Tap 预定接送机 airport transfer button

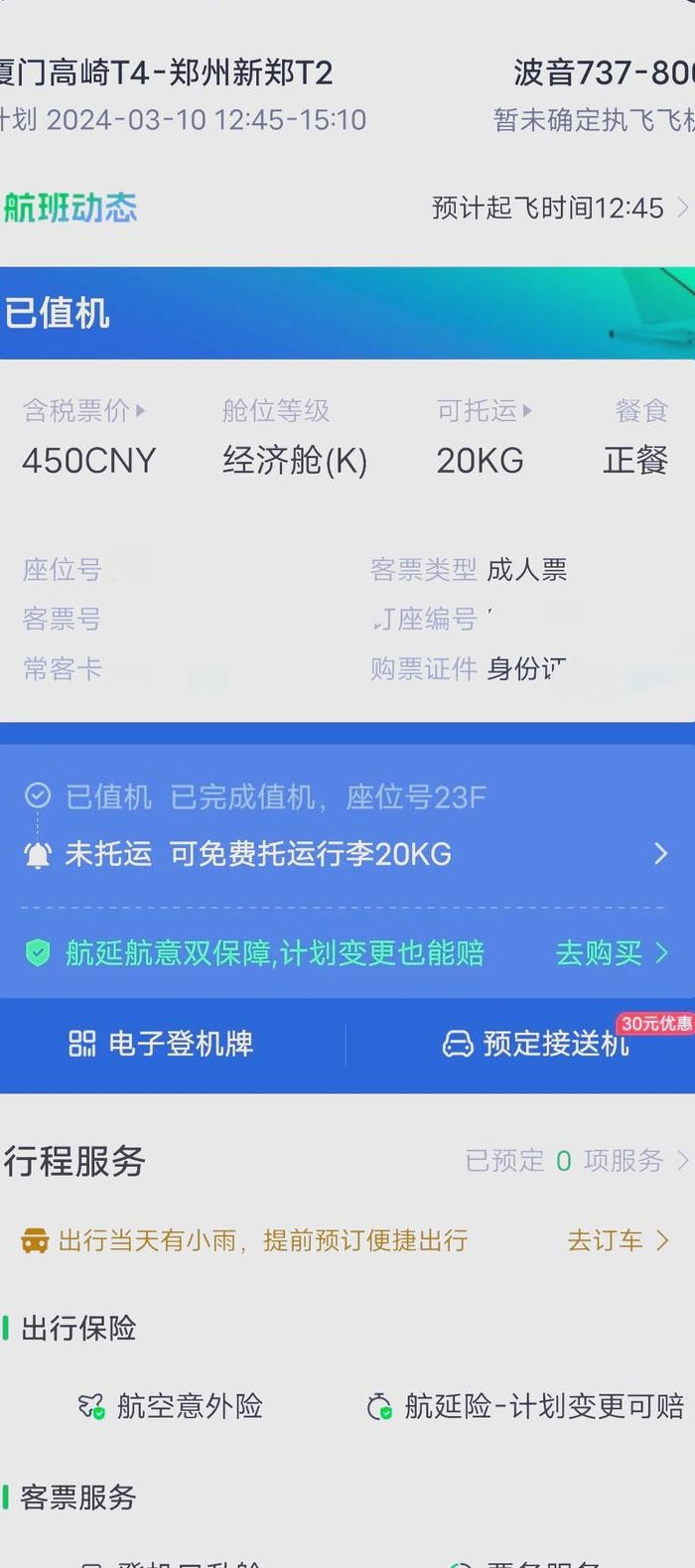(x=536, y=1044)
